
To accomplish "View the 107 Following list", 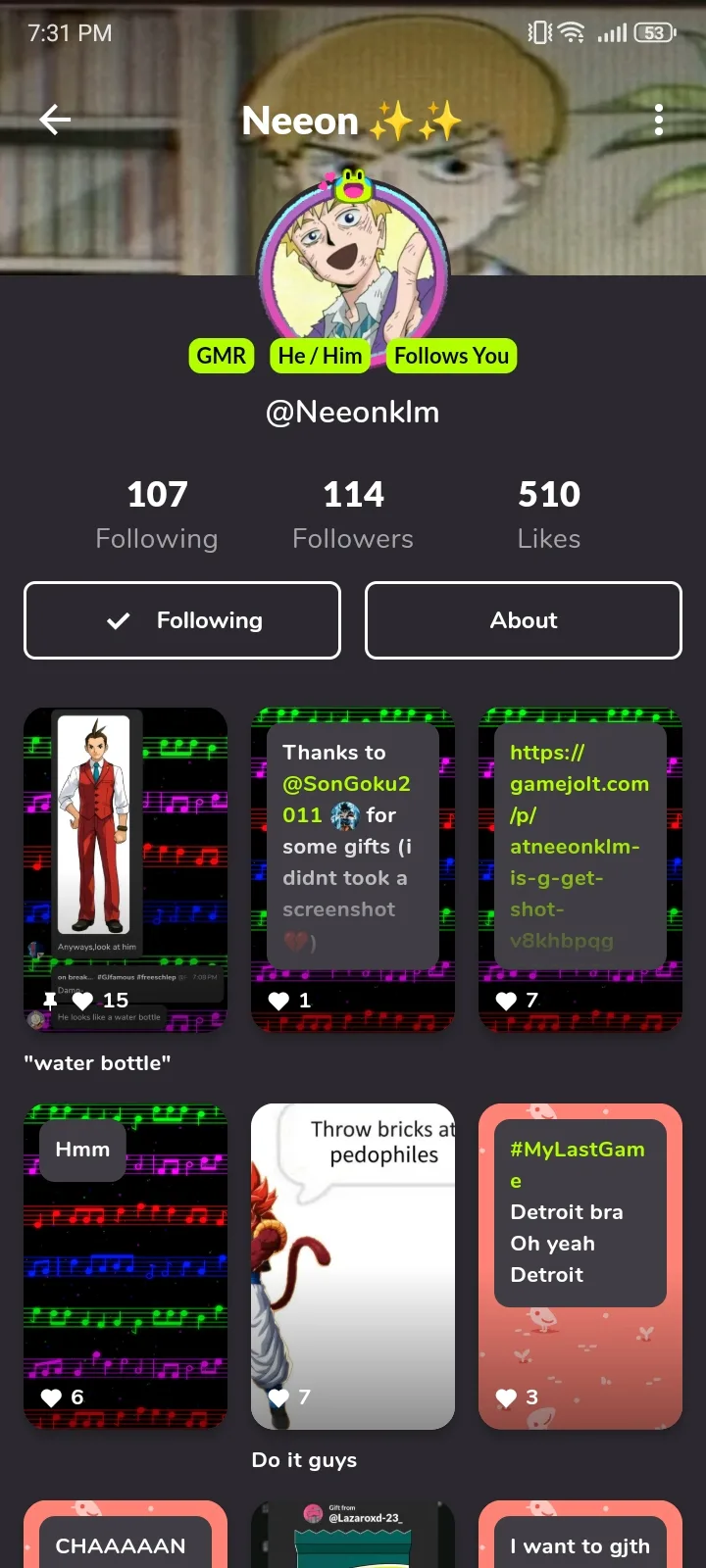I will pos(157,514).
